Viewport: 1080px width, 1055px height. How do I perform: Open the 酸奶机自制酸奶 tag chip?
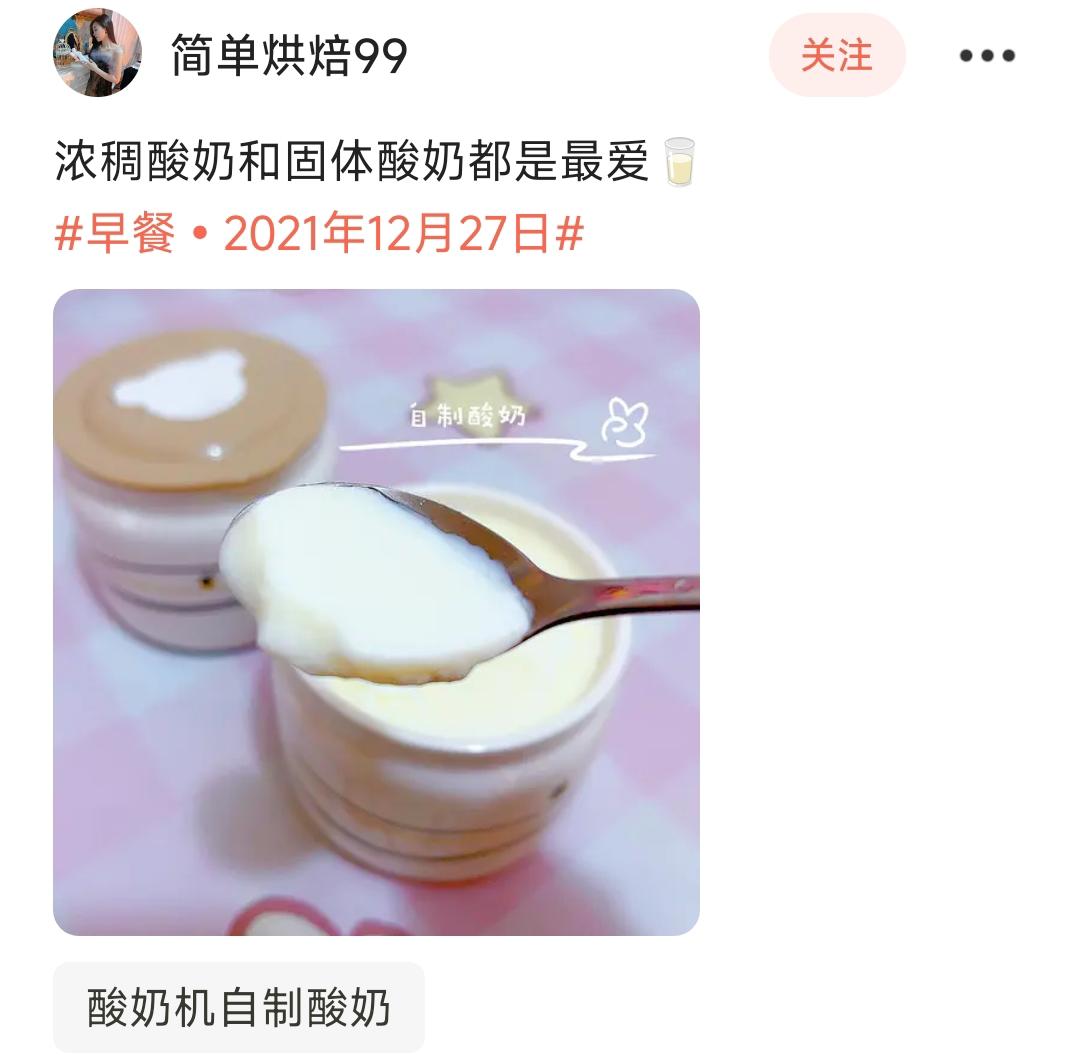238,1007
